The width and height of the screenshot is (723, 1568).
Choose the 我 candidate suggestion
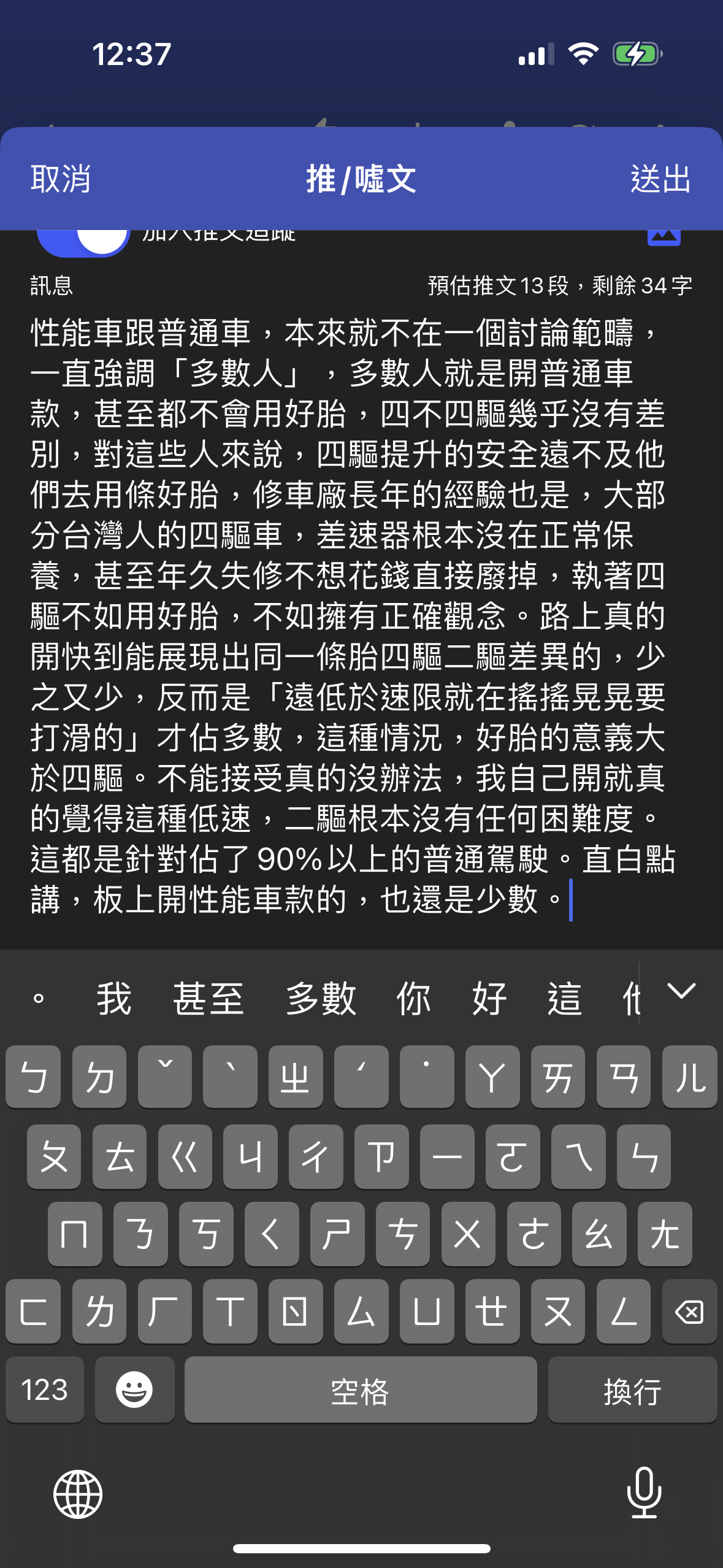[x=114, y=999]
